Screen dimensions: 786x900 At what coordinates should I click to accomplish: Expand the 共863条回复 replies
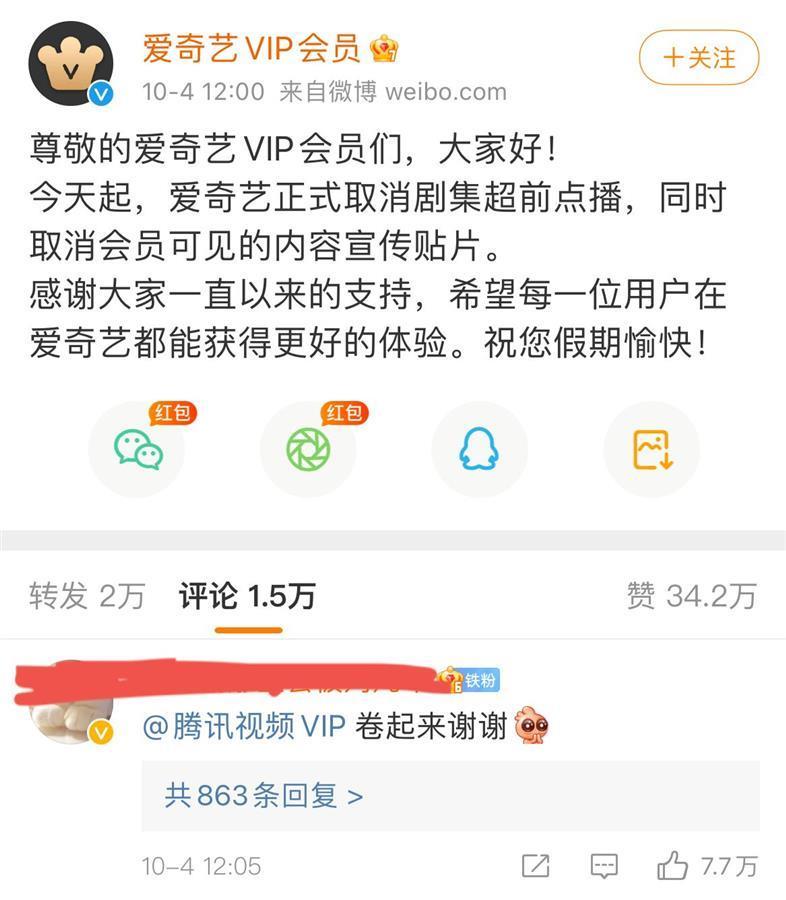tap(264, 796)
